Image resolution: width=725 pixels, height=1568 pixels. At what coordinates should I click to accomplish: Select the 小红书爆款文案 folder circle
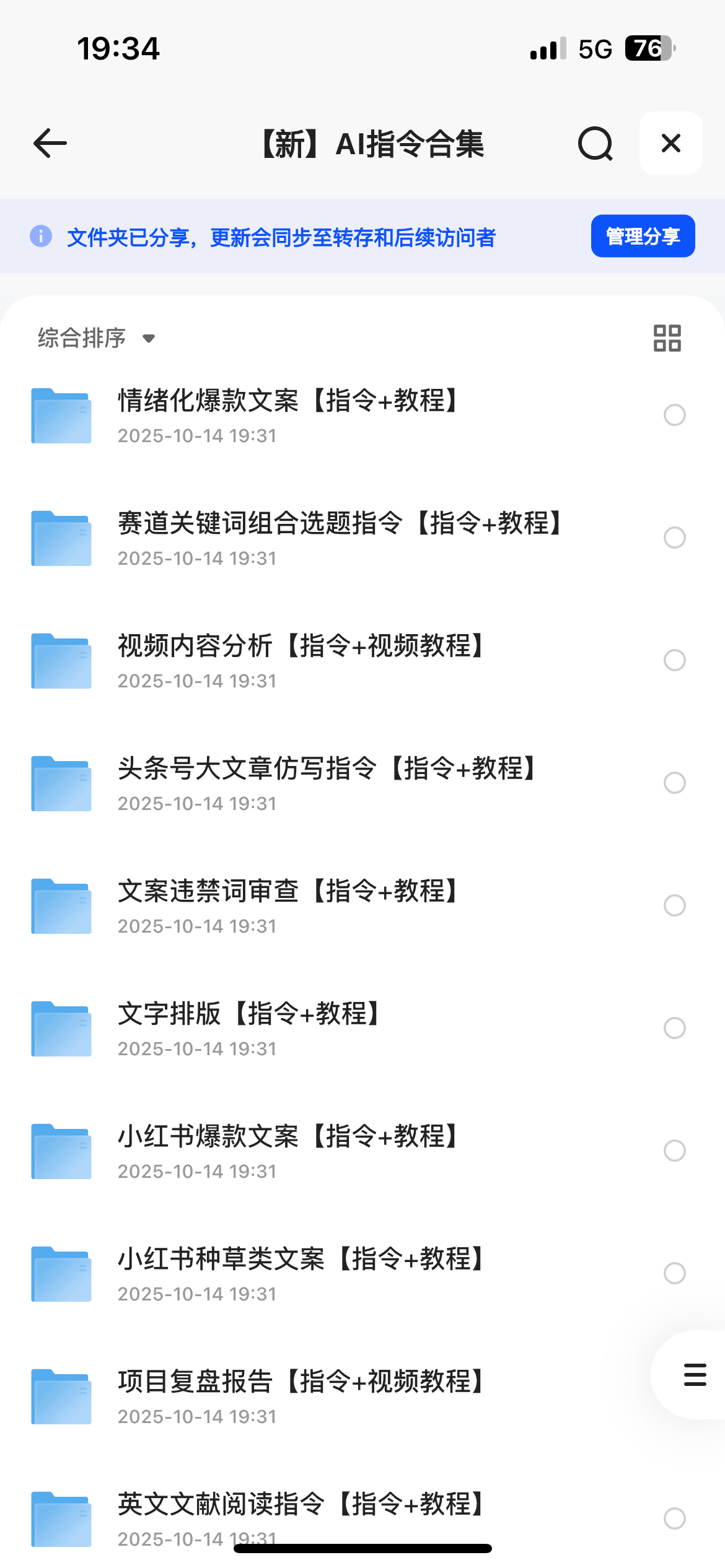pos(674,1151)
